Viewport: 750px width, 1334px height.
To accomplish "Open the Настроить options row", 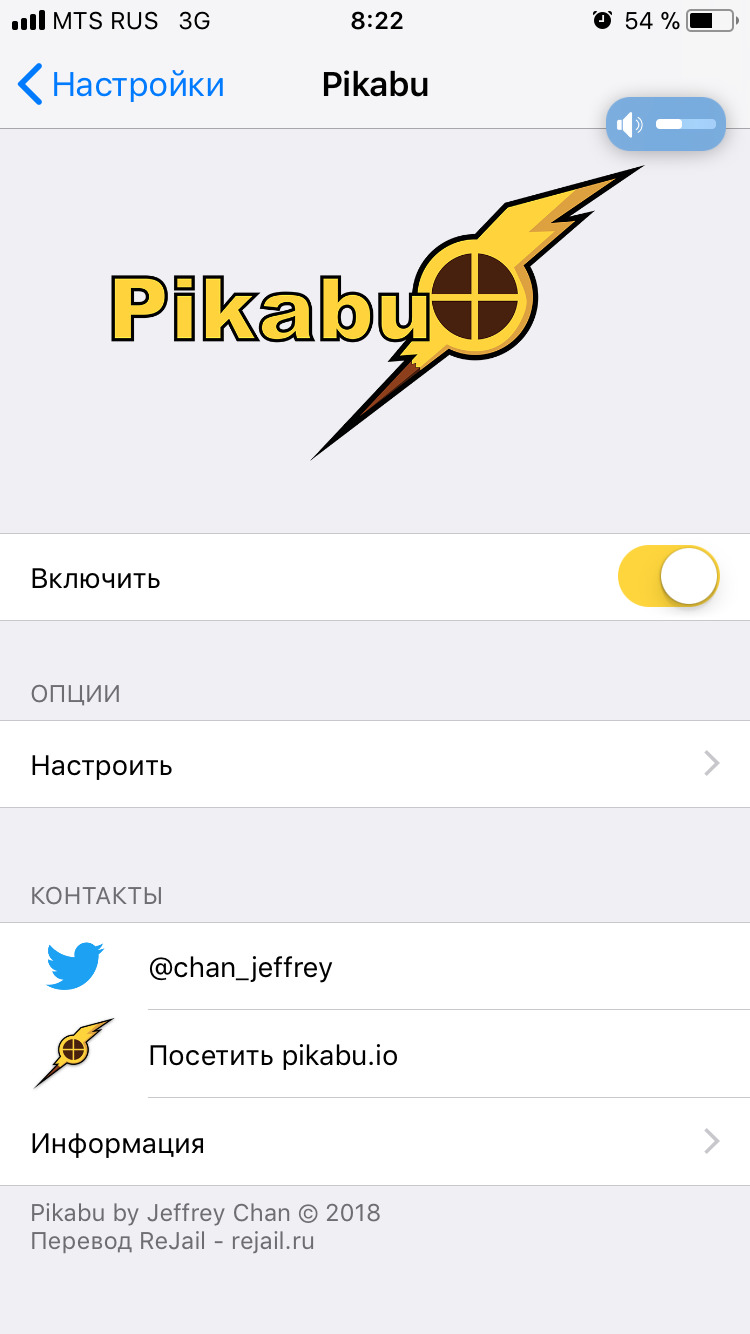I will (x=375, y=765).
